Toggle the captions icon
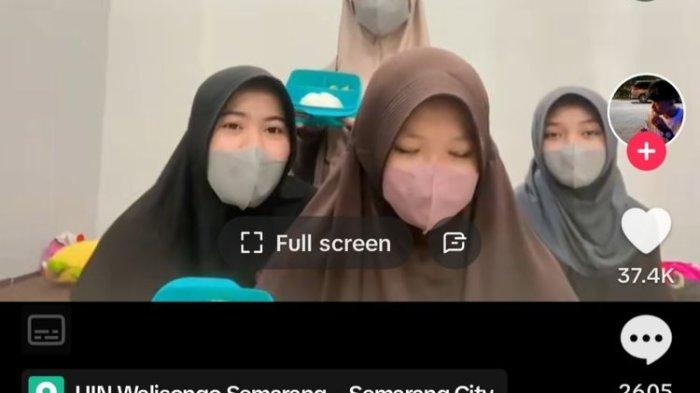 coord(46,330)
